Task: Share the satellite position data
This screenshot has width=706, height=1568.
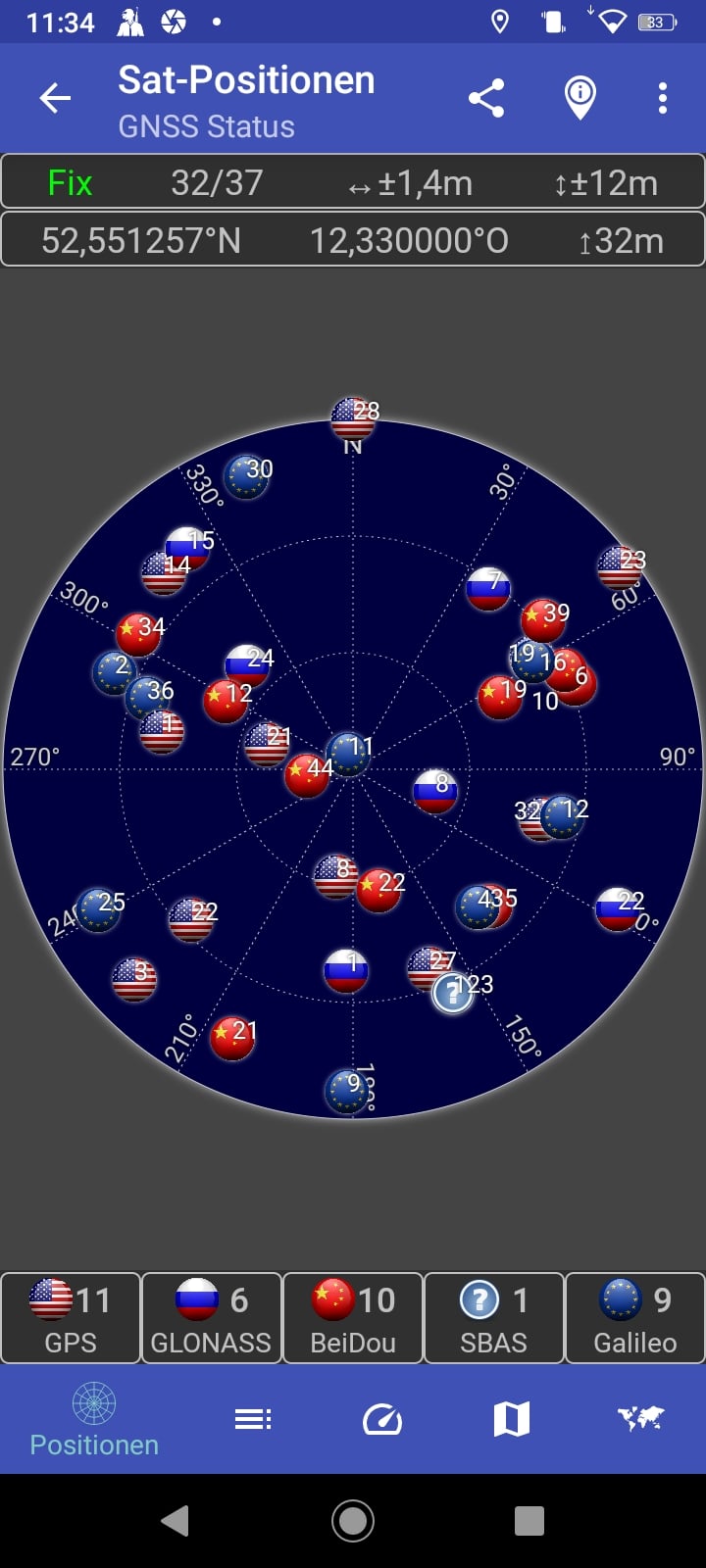Action: pos(485,98)
